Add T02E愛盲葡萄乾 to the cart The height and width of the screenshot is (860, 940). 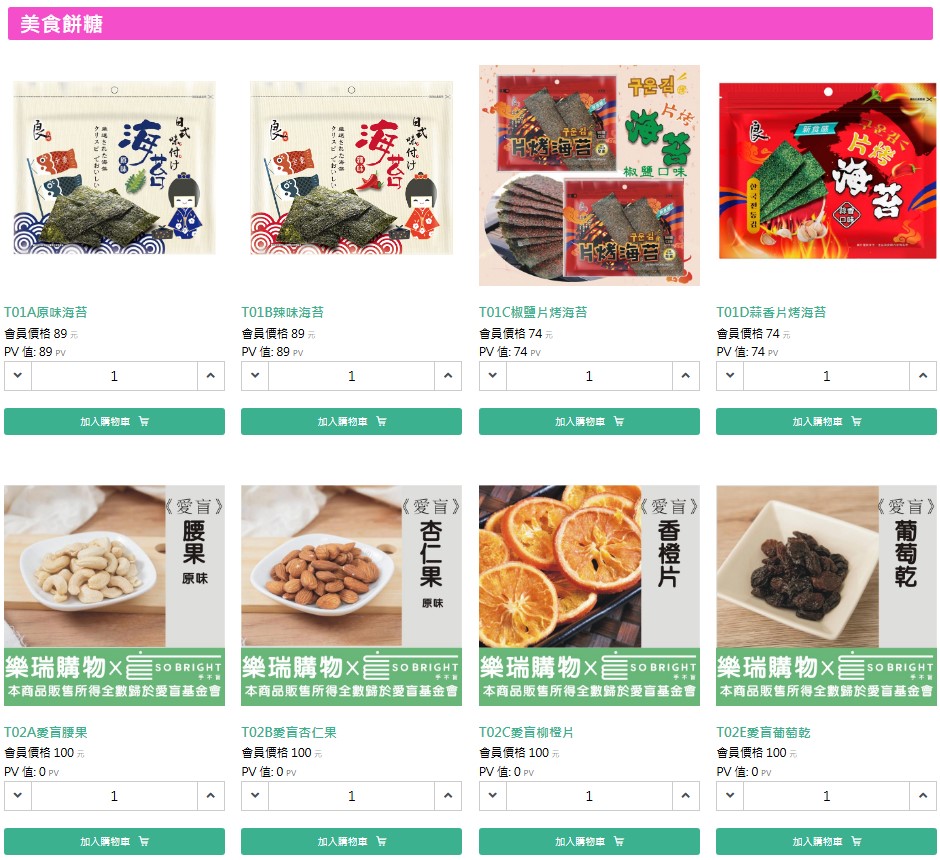[826, 842]
